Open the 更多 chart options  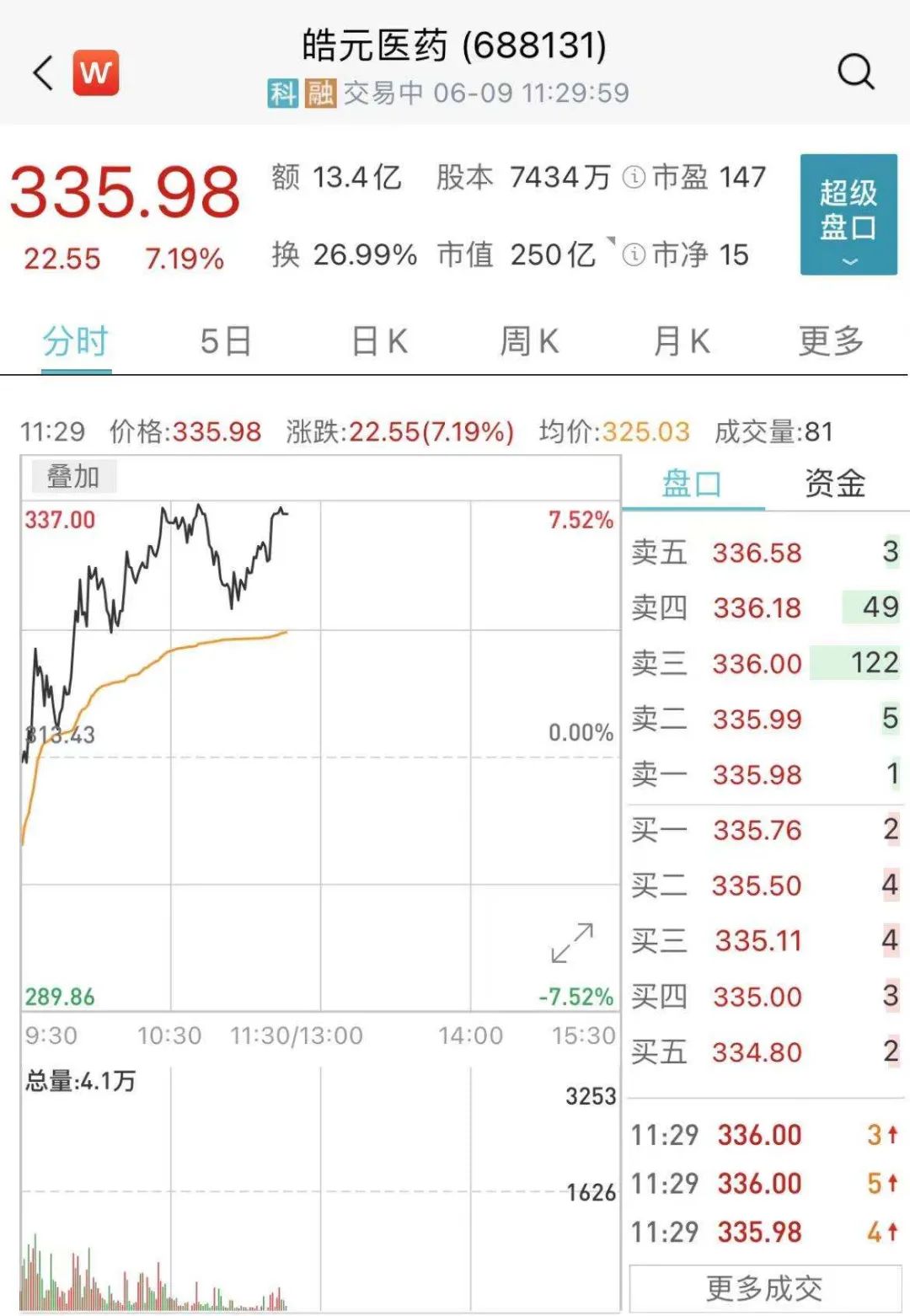831,342
